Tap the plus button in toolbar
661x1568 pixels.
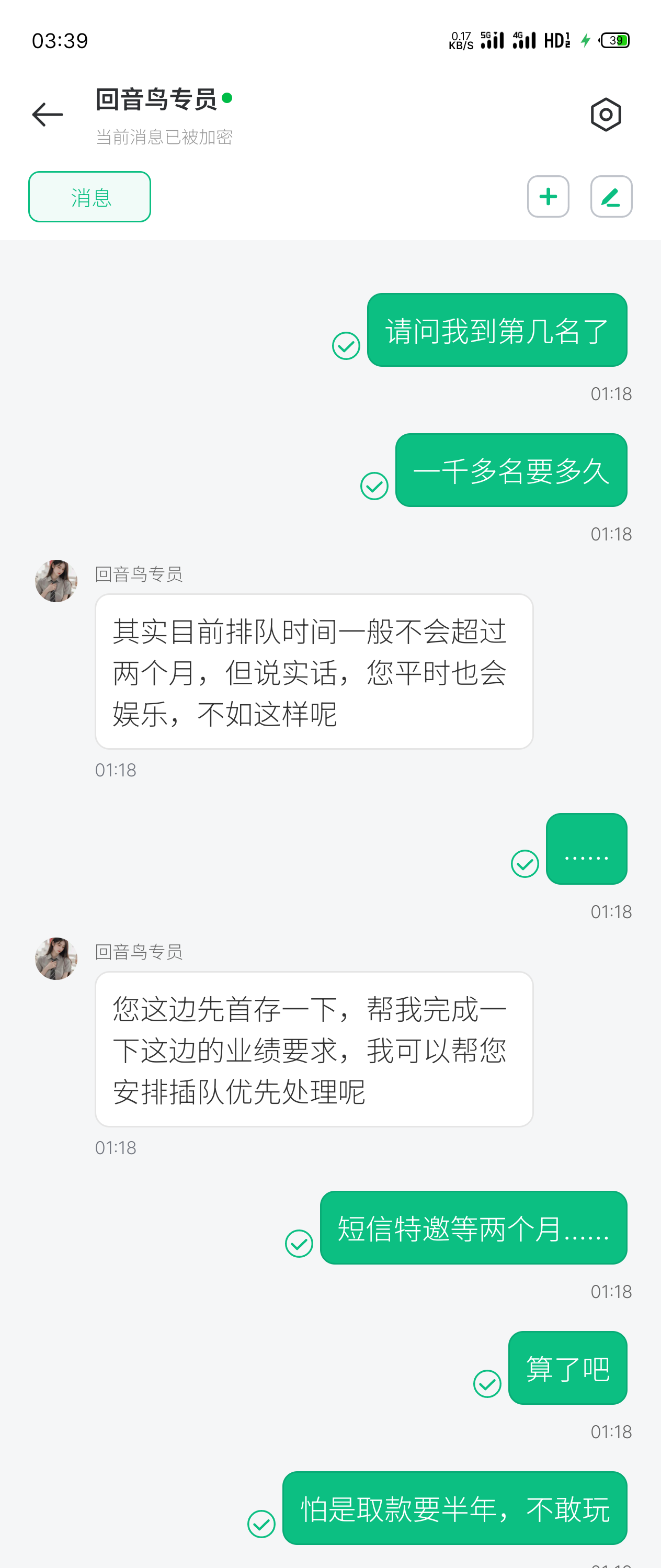[x=548, y=197]
